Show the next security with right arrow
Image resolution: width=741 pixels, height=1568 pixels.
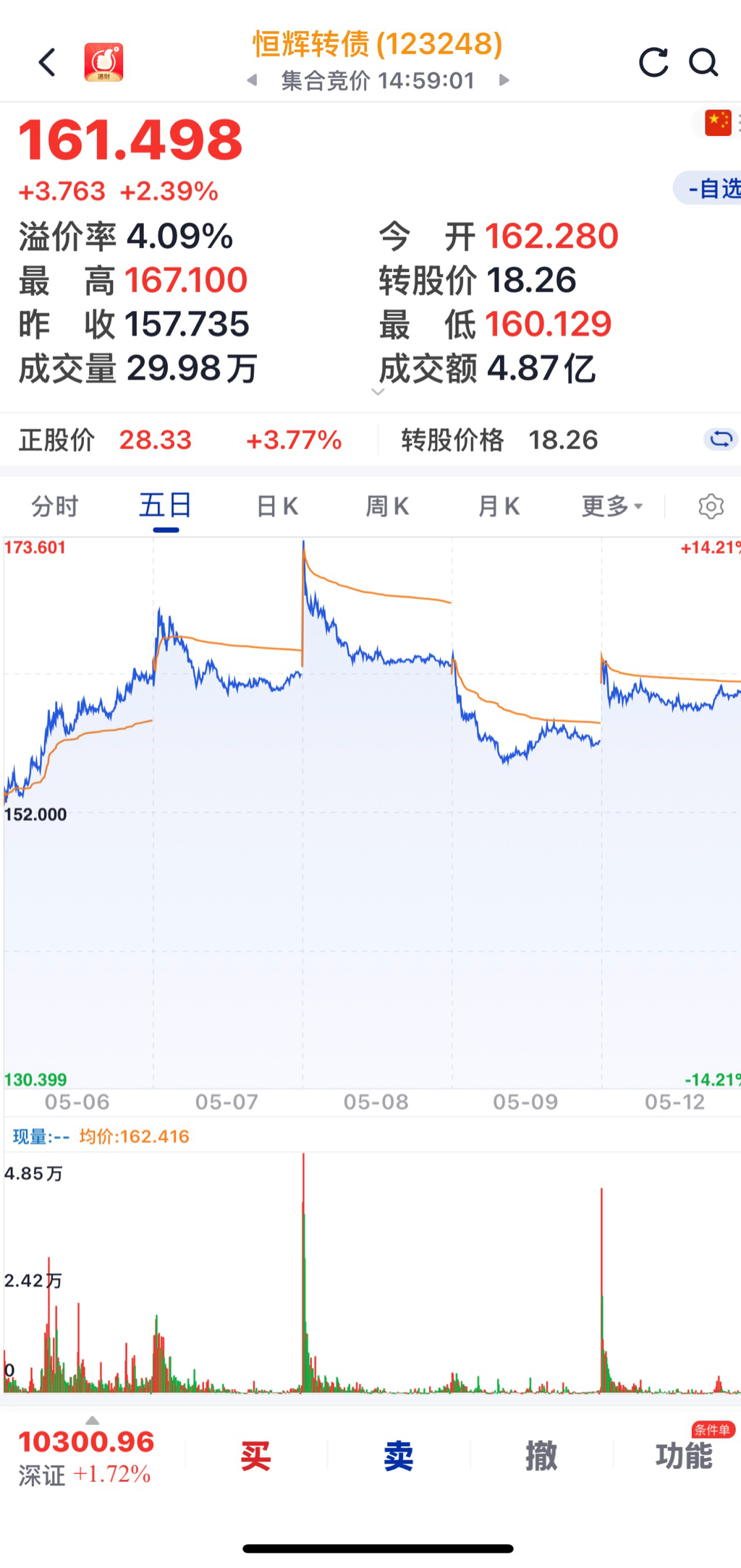(x=504, y=80)
